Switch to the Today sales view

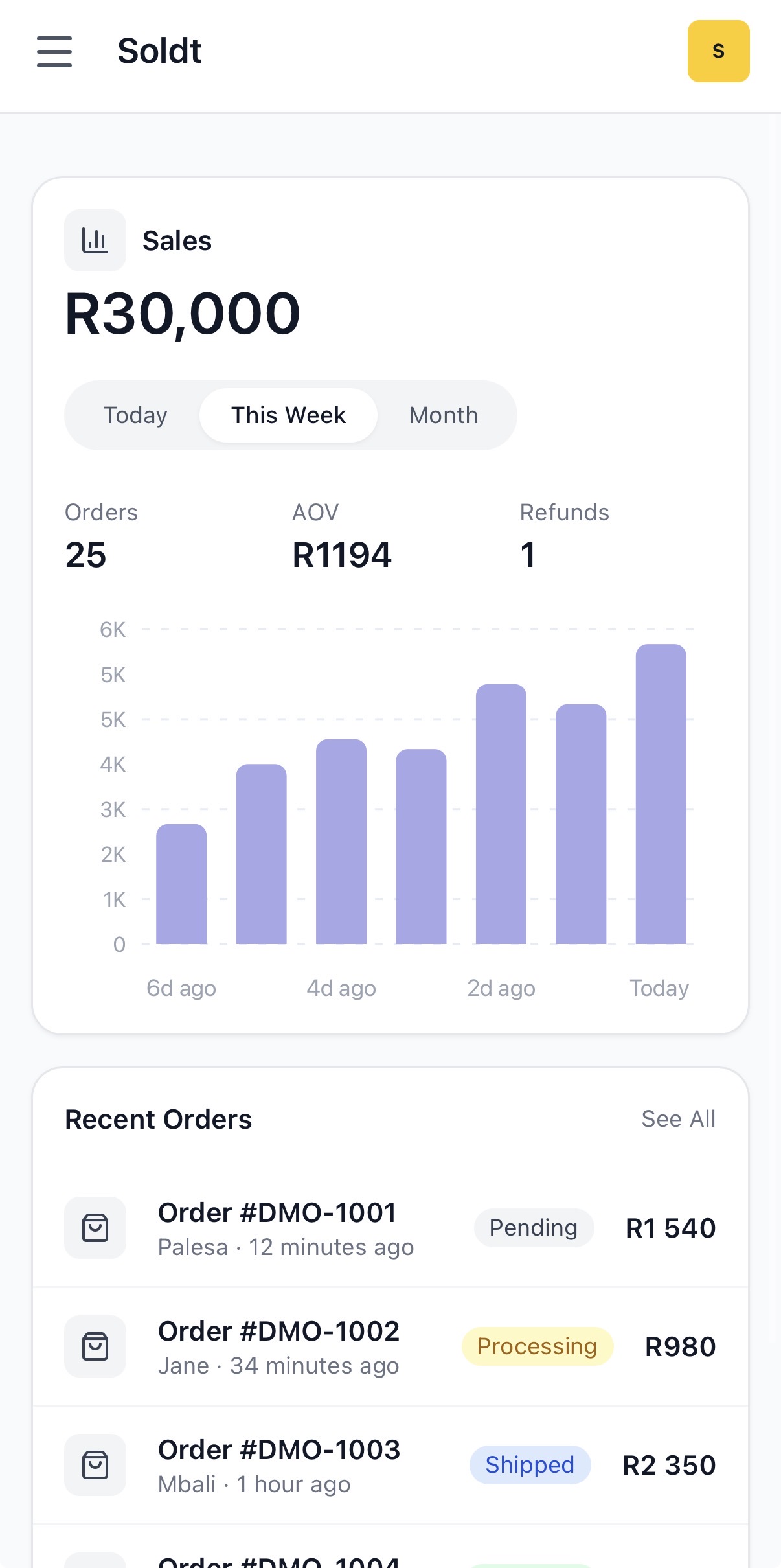click(135, 415)
